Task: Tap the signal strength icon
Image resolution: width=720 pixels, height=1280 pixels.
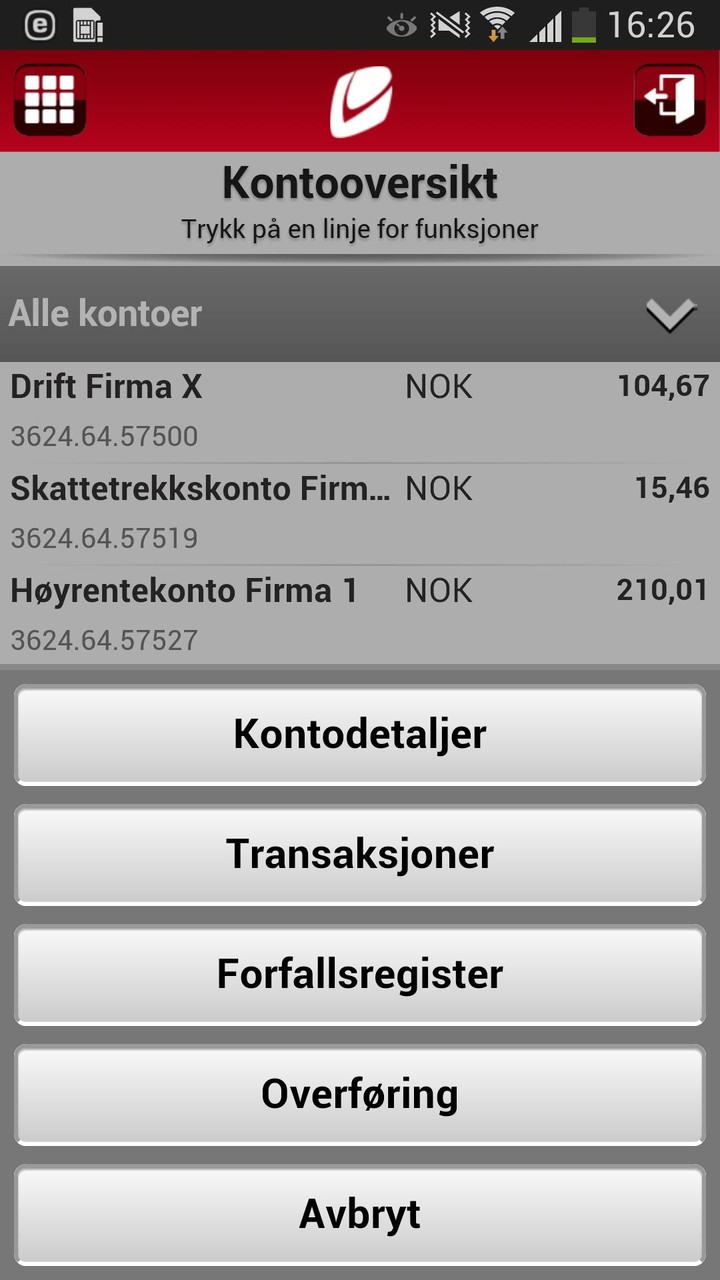Action: point(547,26)
